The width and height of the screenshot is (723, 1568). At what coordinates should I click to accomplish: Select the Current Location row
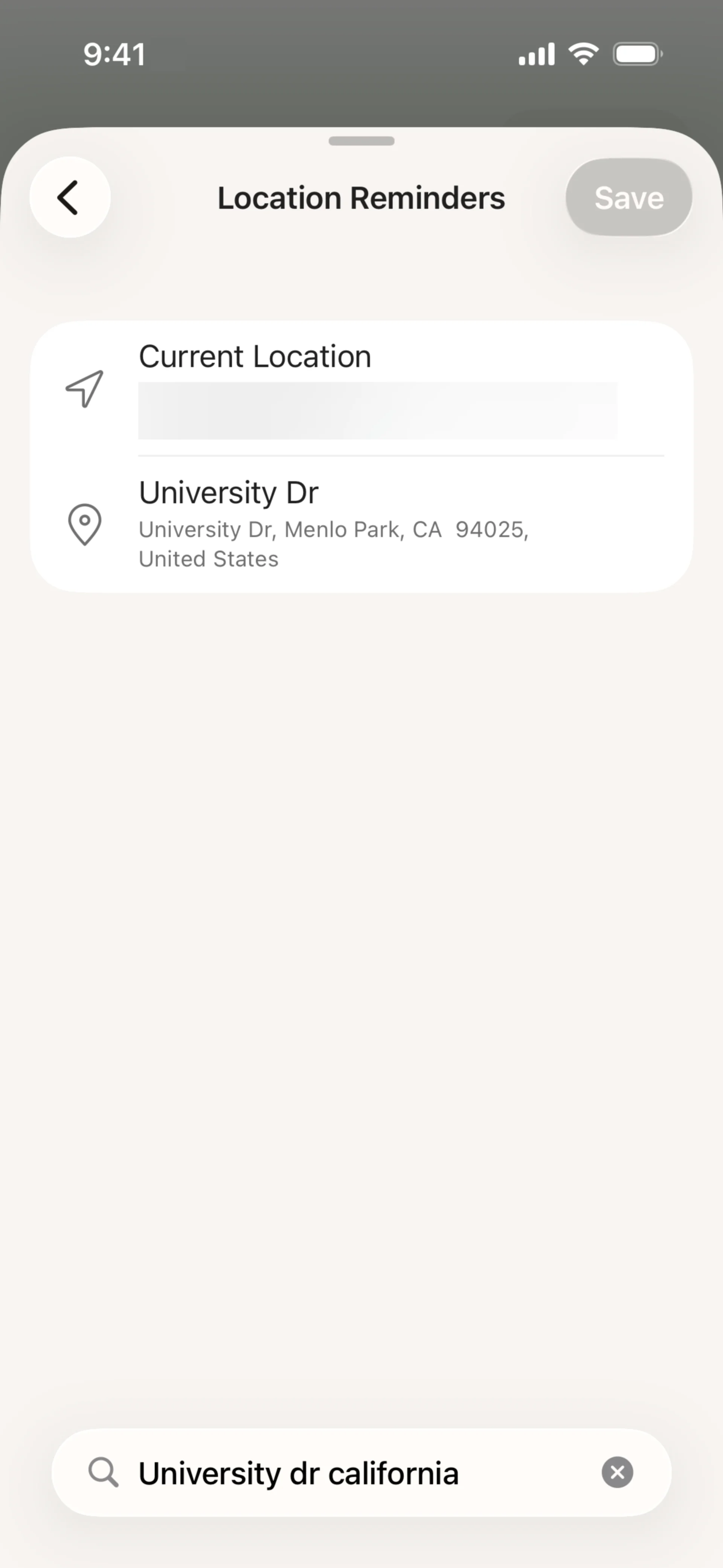[361, 388]
